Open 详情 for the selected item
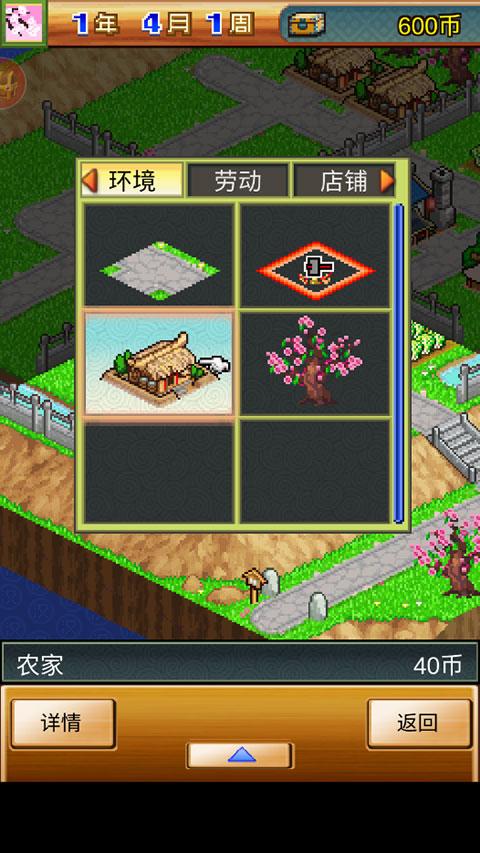480x853 pixels. click(63, 724)
